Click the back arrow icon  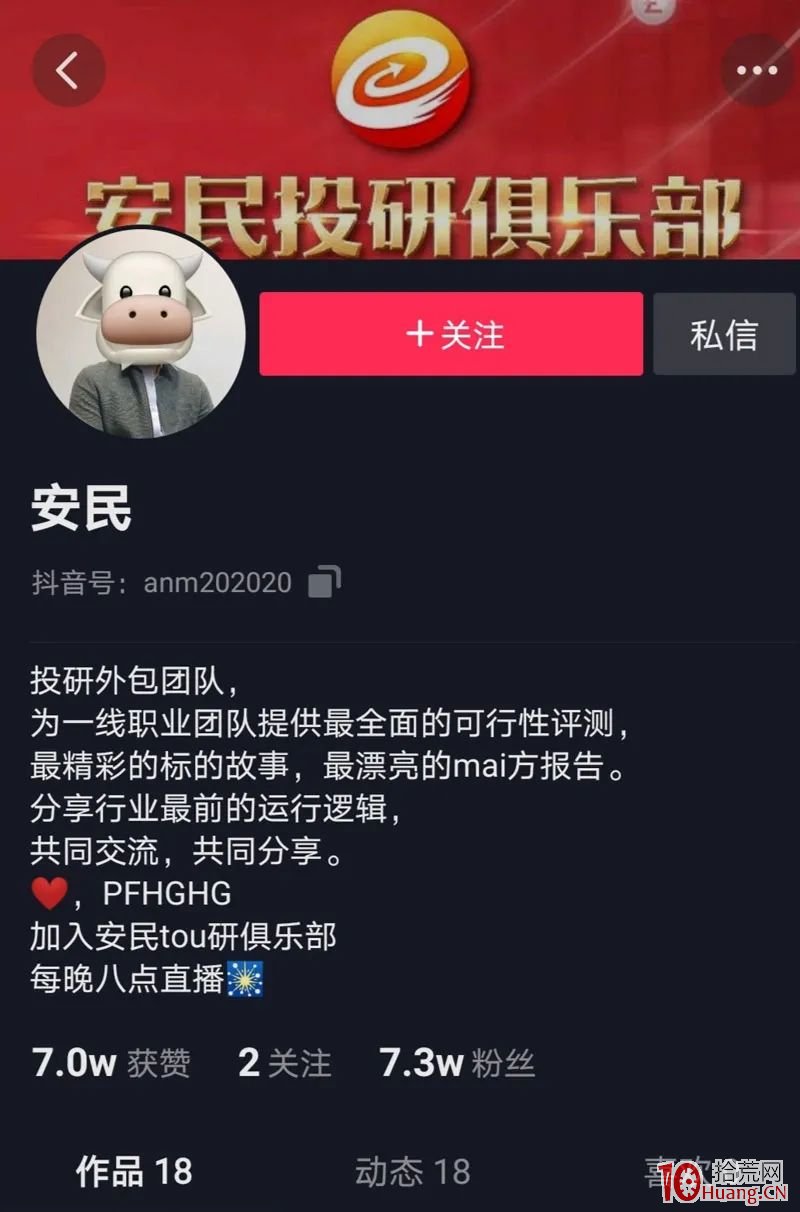click(67, 71)
